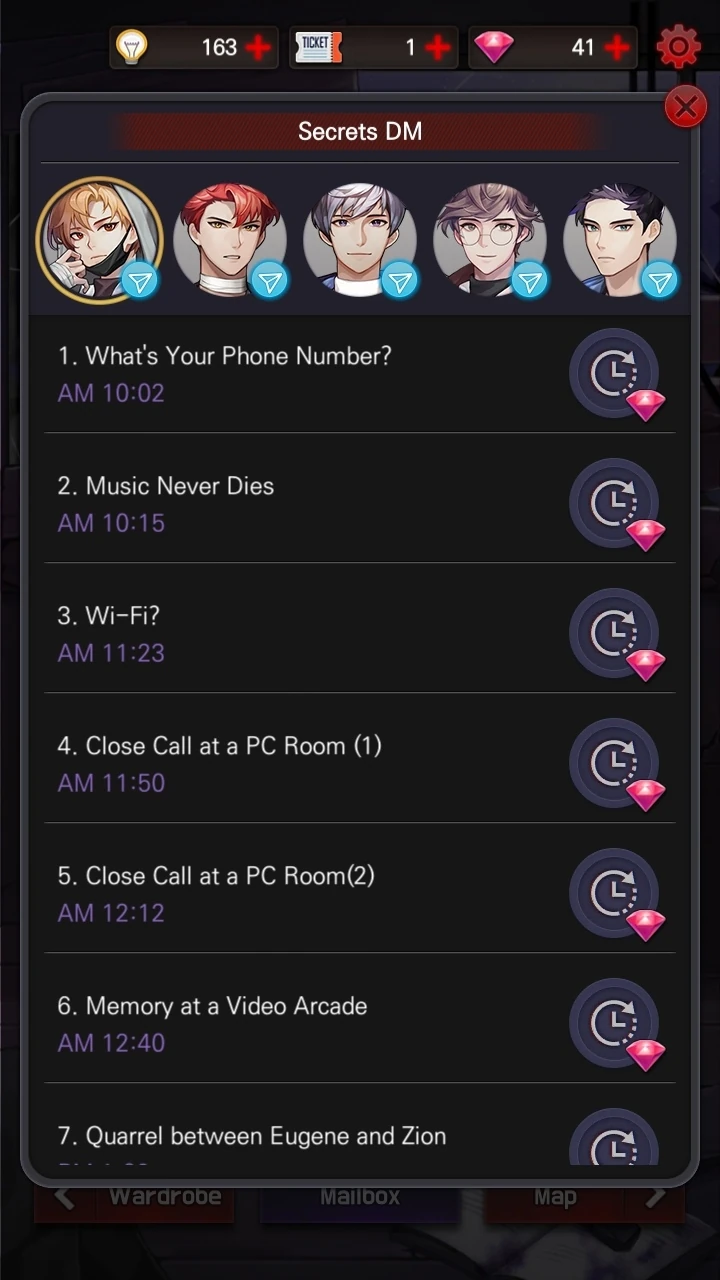Replay "Music Never Dies" with gems
The width and height of the screenshot is (720, 1280).
(615, 503)
